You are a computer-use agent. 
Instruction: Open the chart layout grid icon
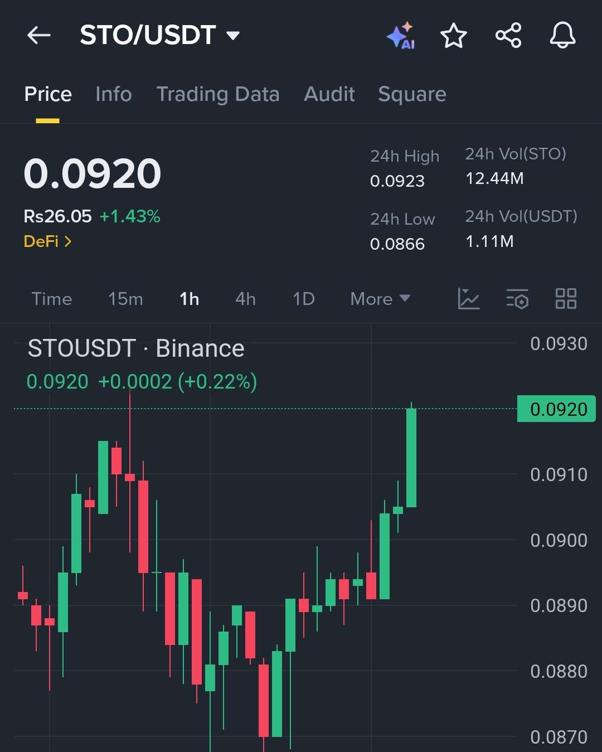coord(566,298)
